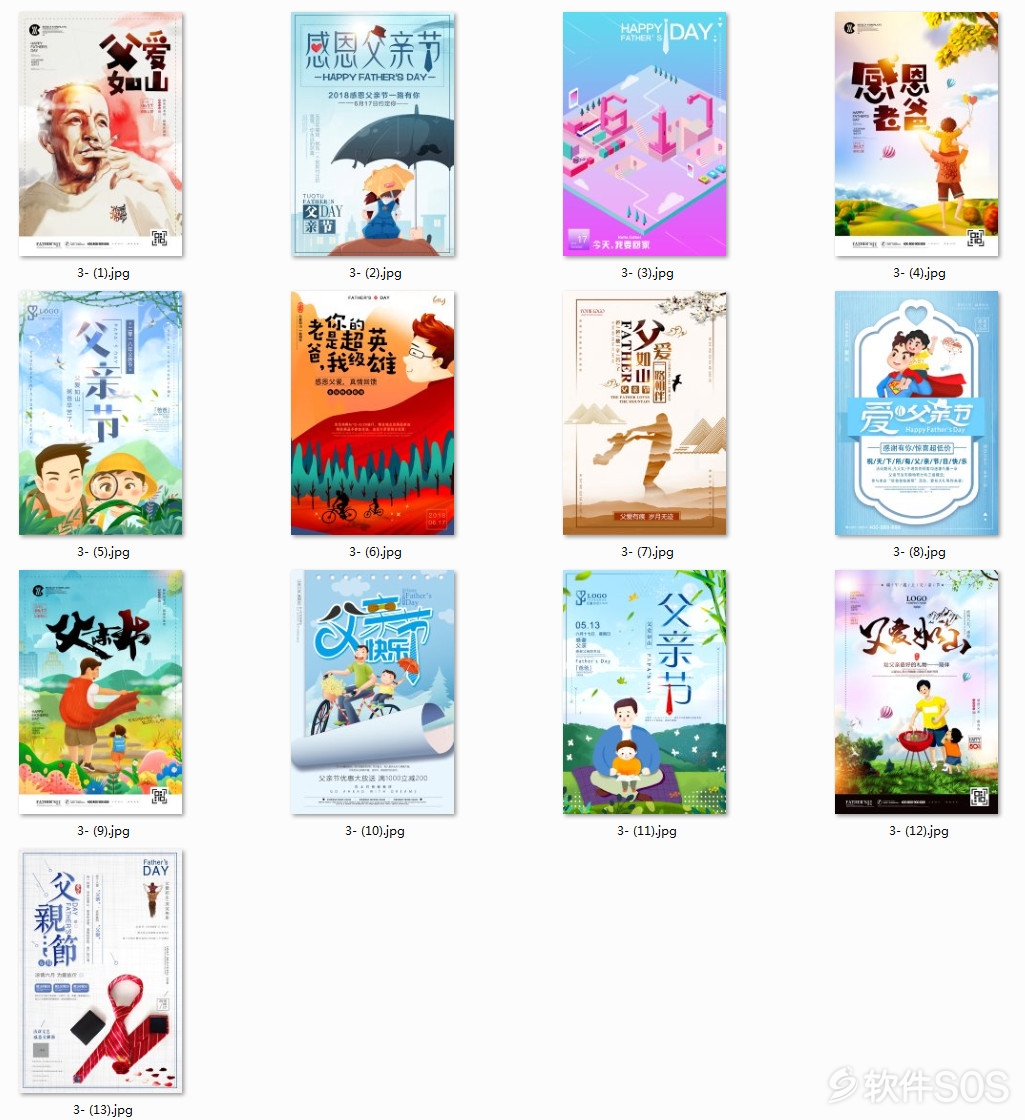Screen dimensions: 1025x1120
Task: Open 3- (7).jpg thumbnail
Action: [x=645, y=413]
